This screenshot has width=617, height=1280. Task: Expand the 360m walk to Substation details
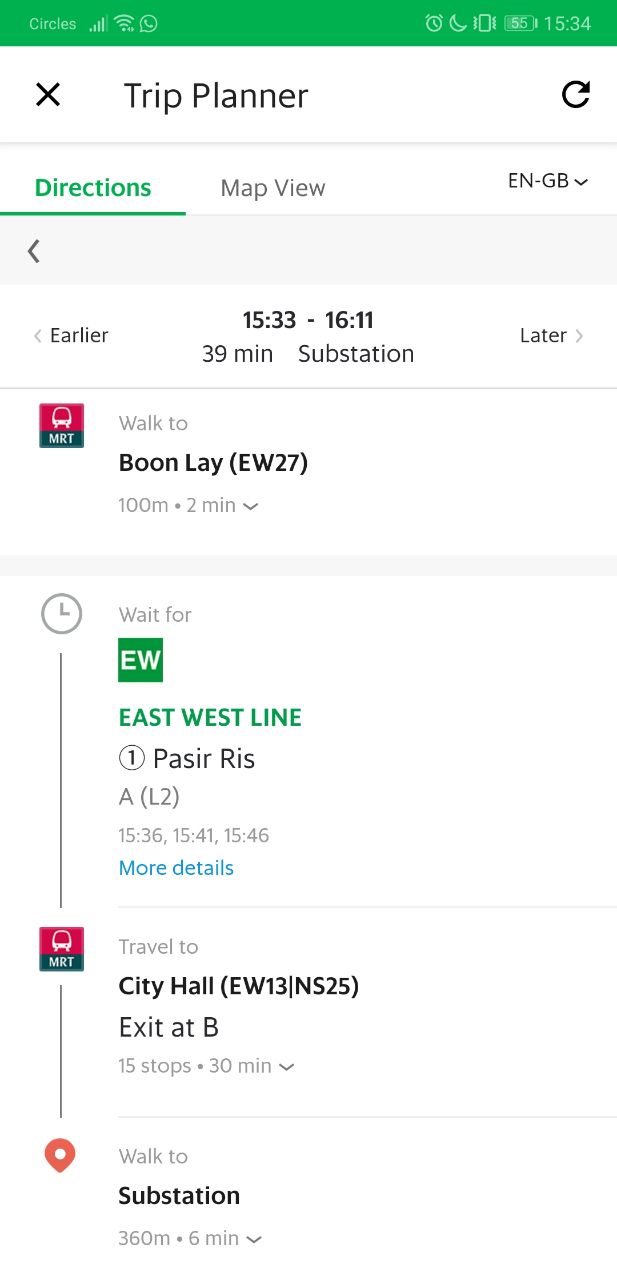coord(190,1238)
